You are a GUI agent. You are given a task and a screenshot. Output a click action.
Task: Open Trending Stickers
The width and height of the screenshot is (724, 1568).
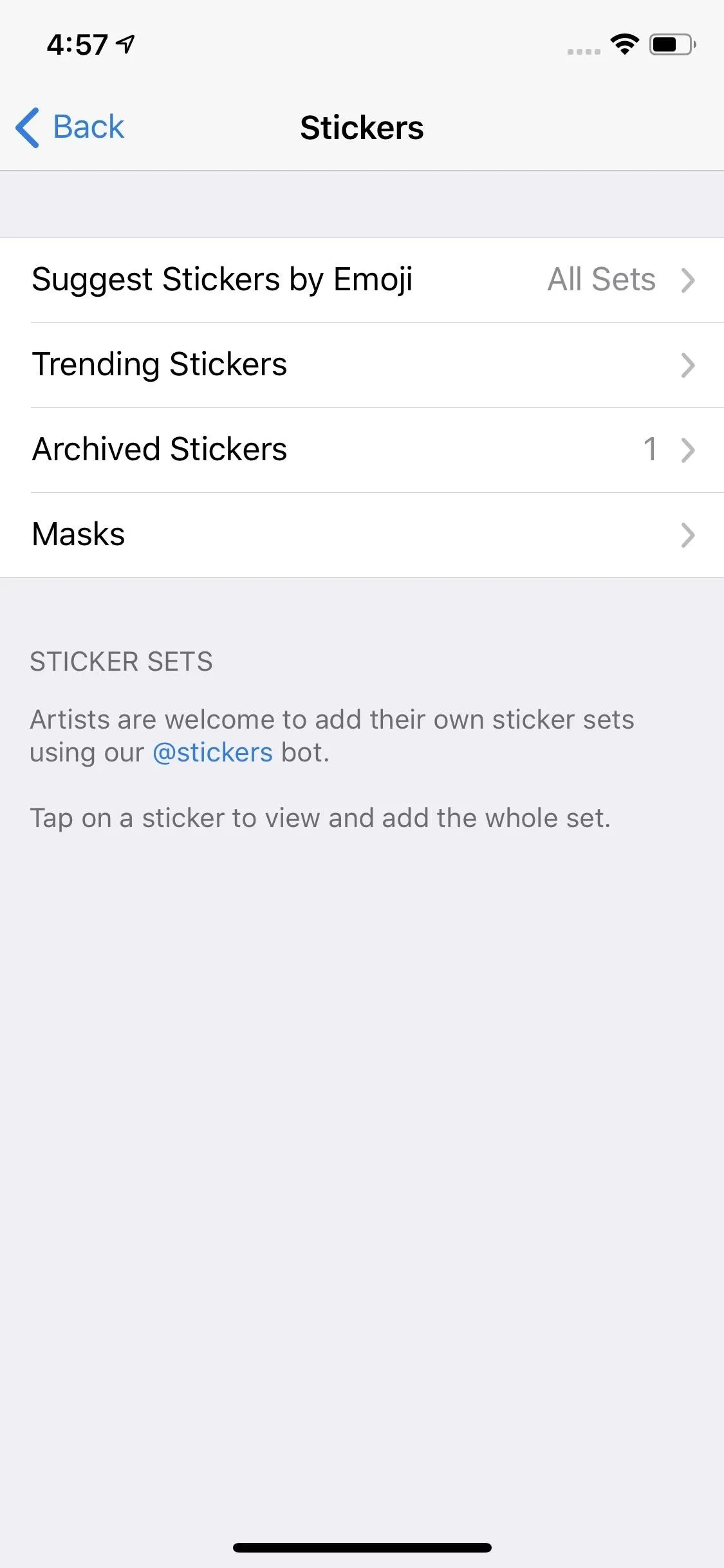(362, 365)
